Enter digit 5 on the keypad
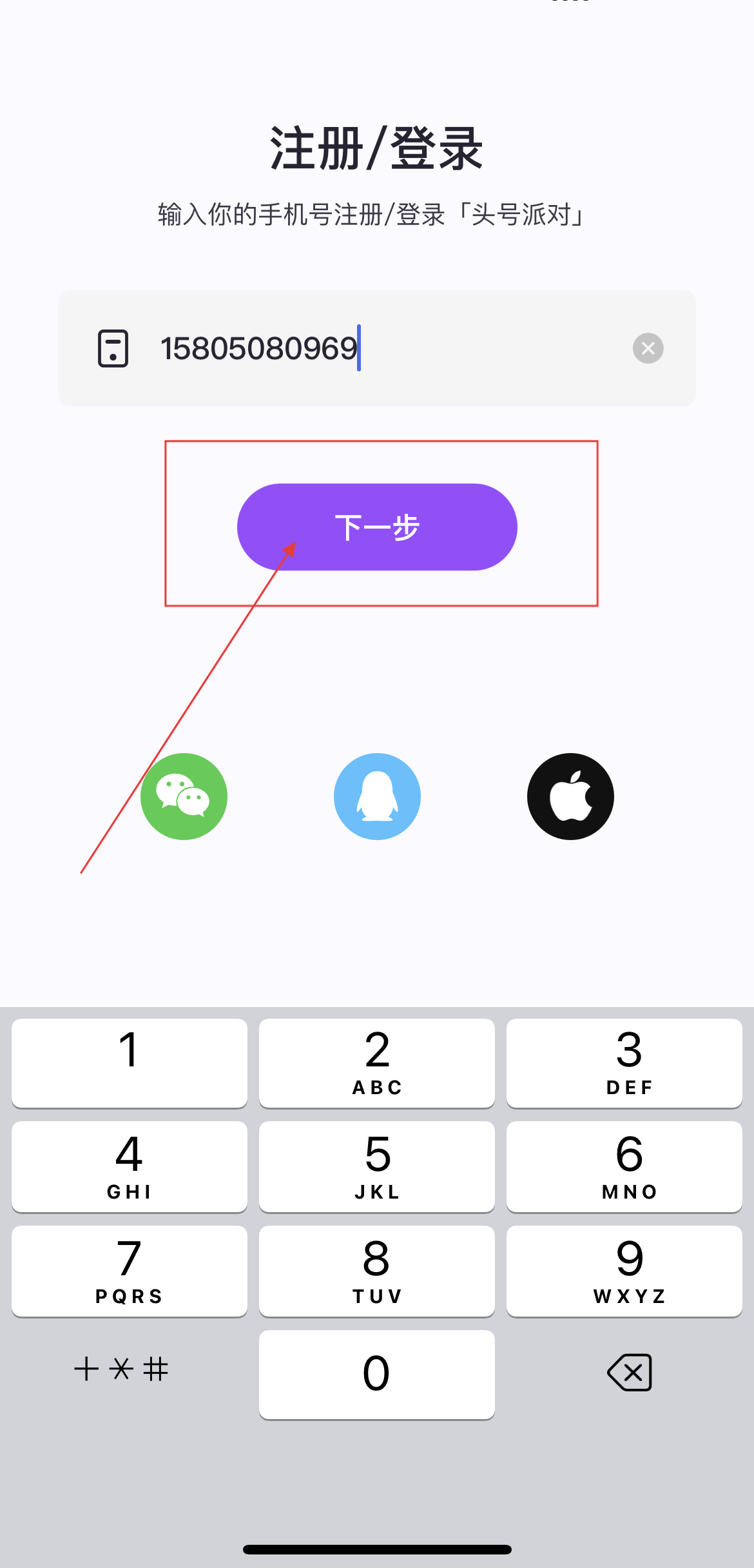This screenshot has height=1568, width=754. point(377,1166)
